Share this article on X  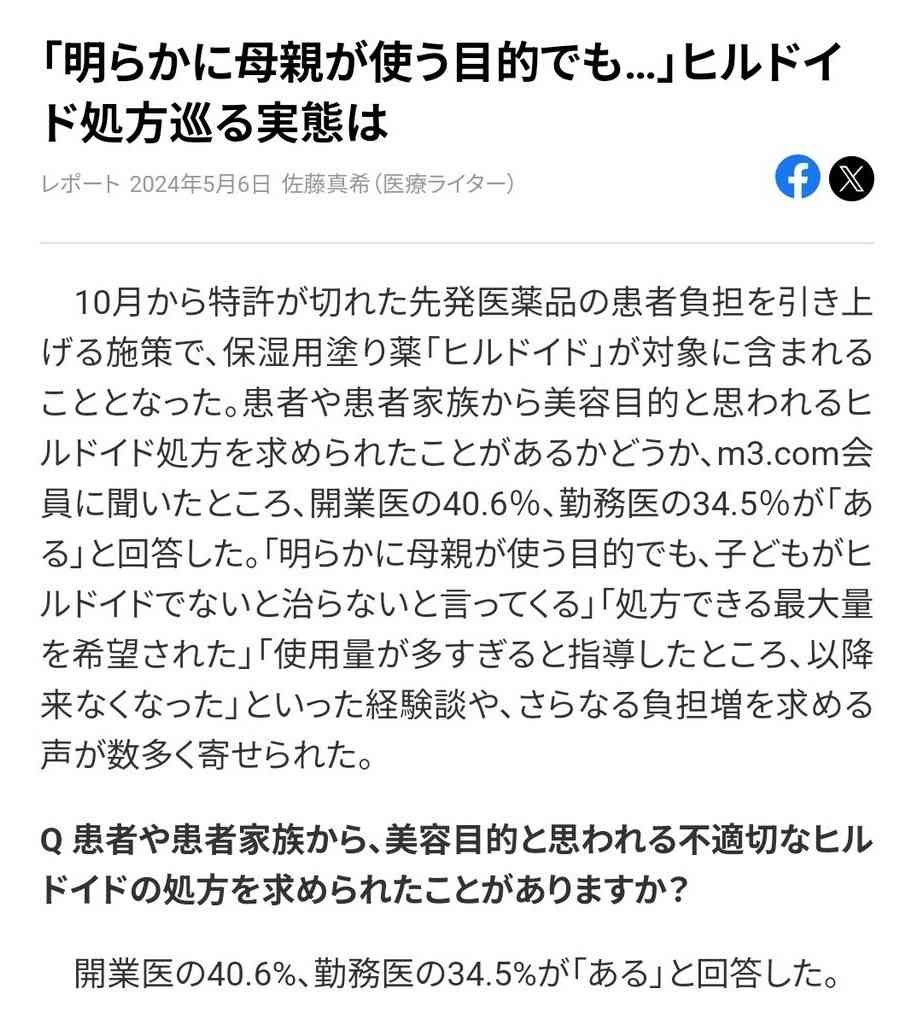tap(851, 180)
